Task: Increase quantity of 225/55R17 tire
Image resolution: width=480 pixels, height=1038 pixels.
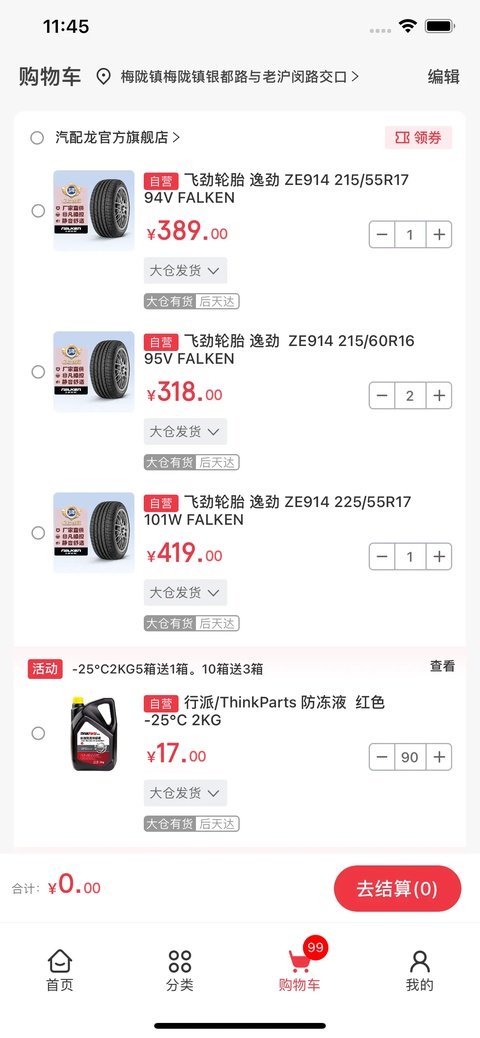Action: coord(438,557)
